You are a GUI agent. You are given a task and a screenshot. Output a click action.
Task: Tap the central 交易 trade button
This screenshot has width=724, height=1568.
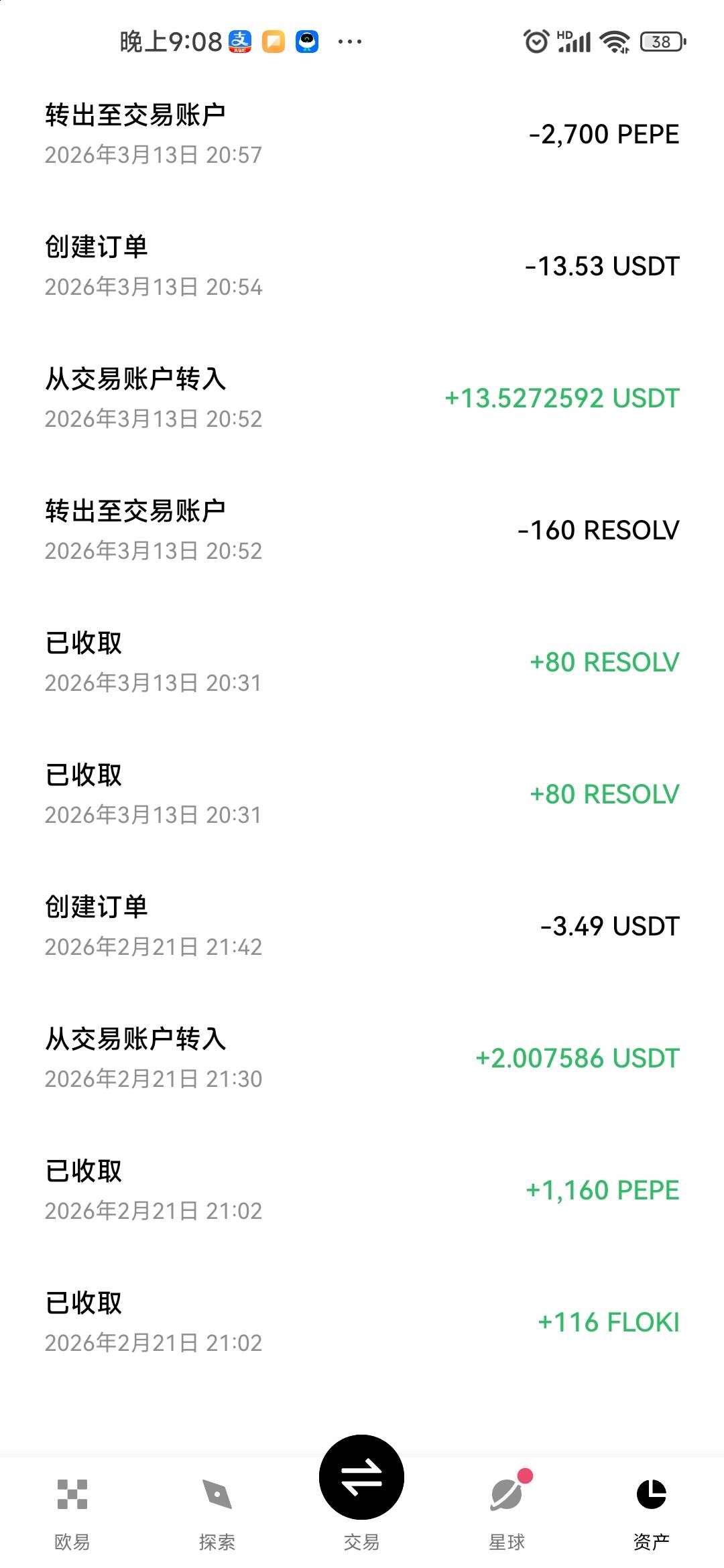[x=362, y=1478]
